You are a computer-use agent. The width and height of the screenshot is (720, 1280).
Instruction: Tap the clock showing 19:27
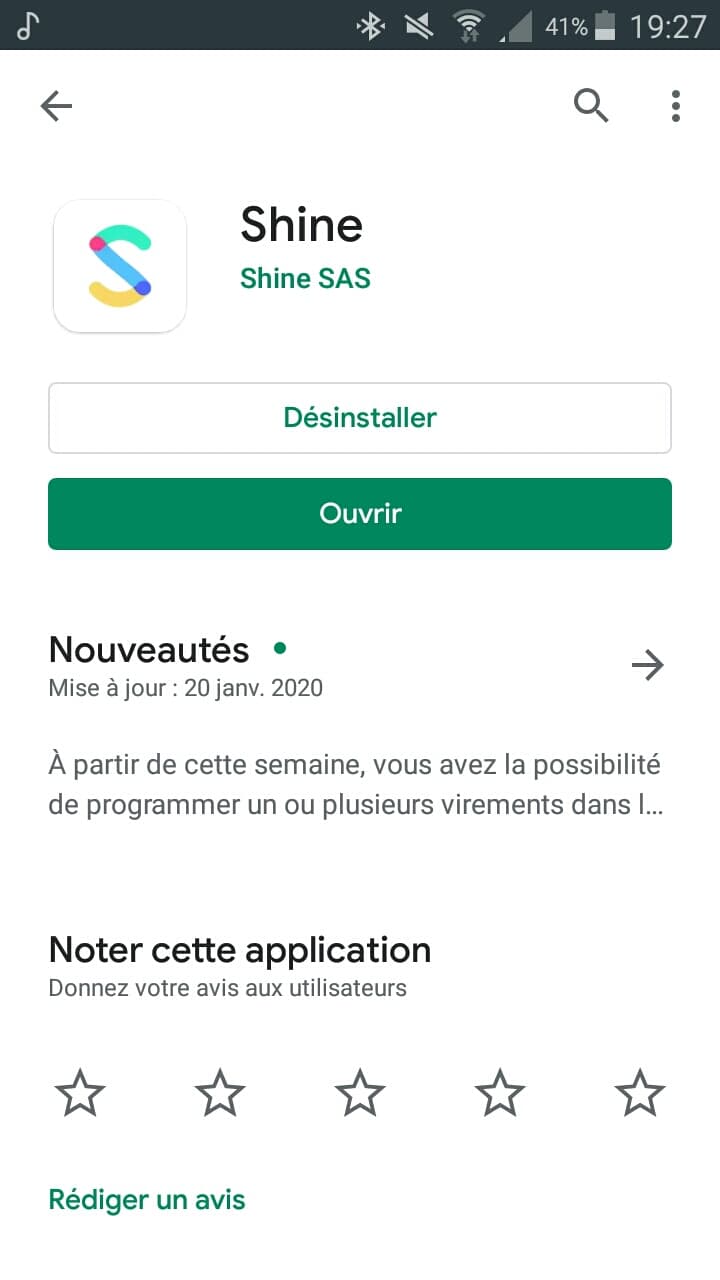point(671,26)
